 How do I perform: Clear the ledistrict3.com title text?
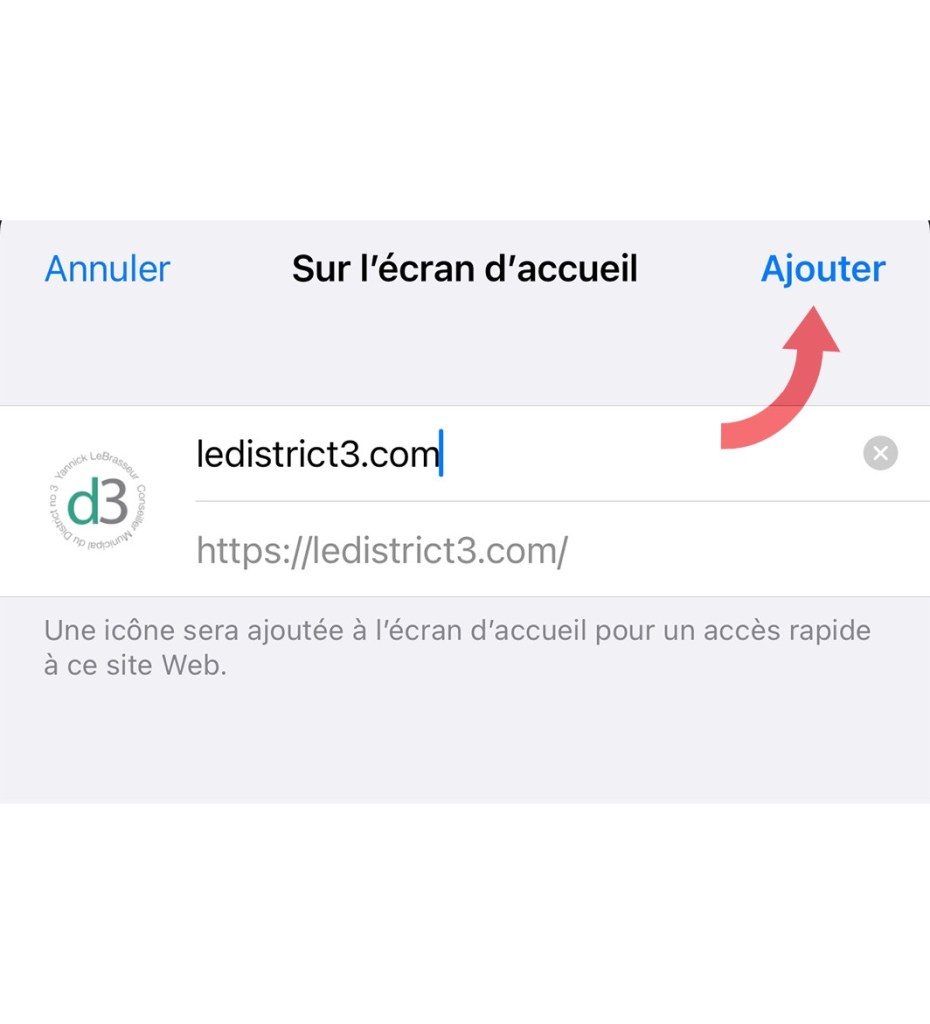pyautogui.click(x=880, y=454)
